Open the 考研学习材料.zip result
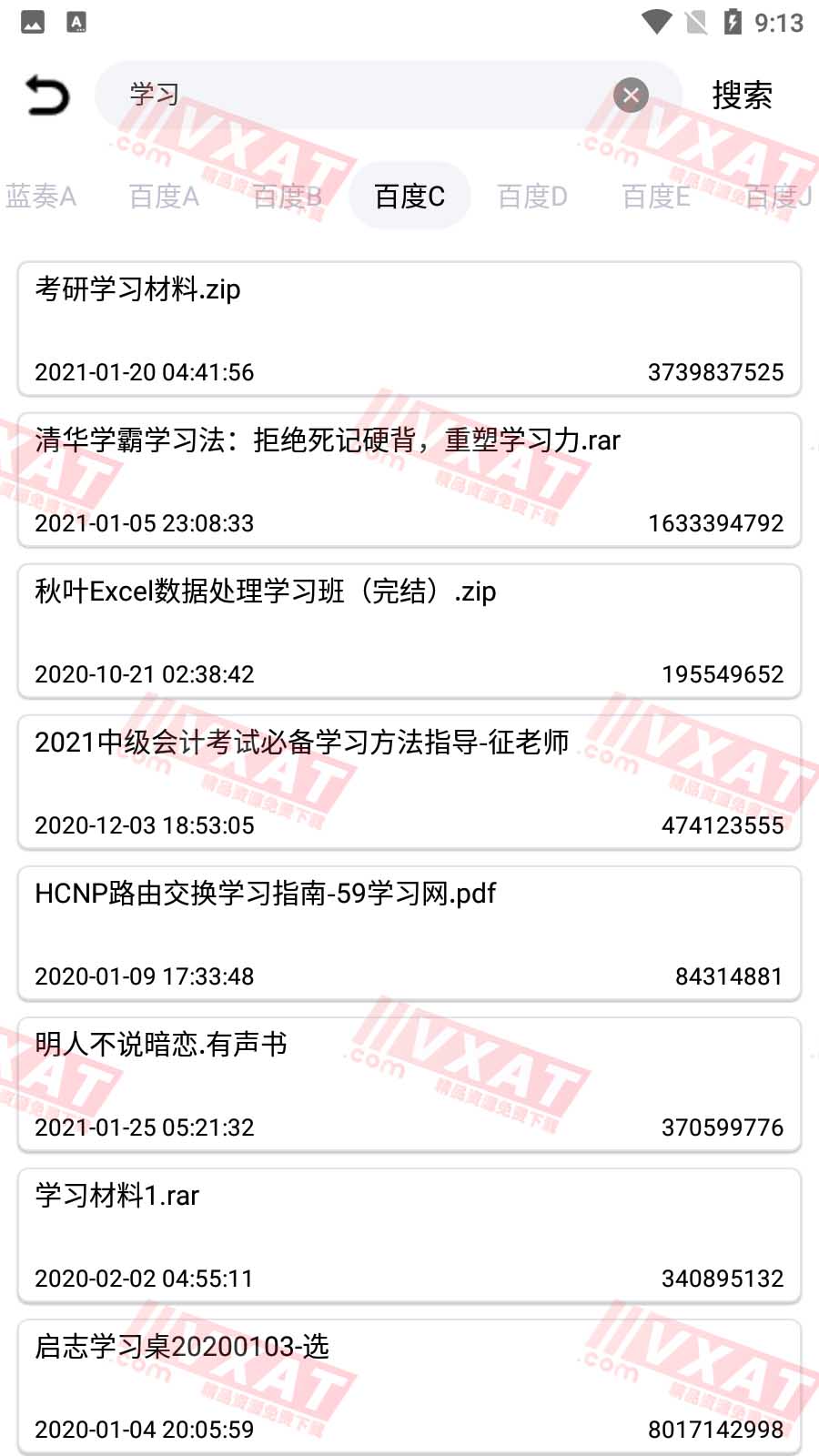This screenshot has height=1456, width=819. [x=409, y=328]
